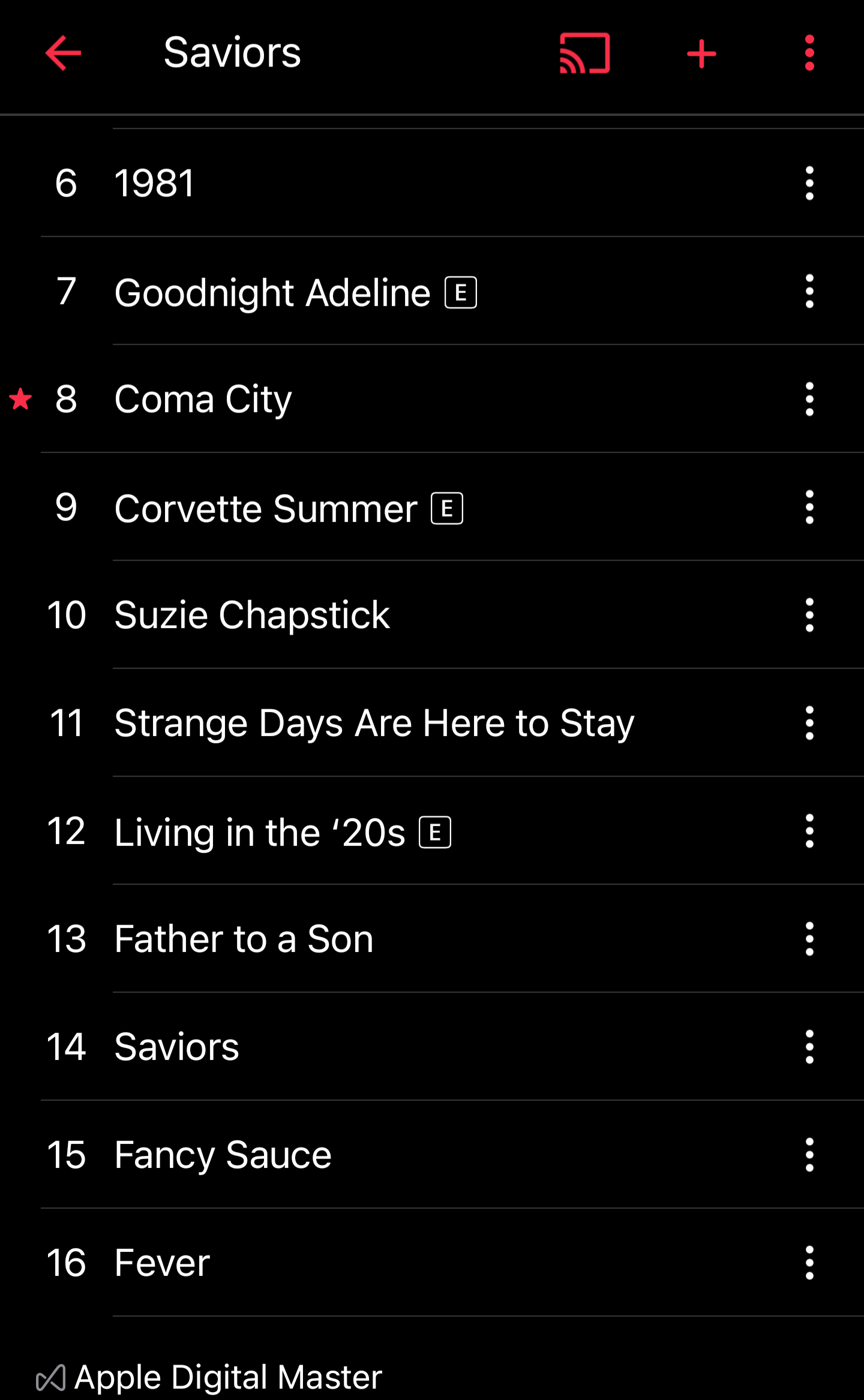Open options menu for track 1981
864x1400 pixels.
coord(809,183)
